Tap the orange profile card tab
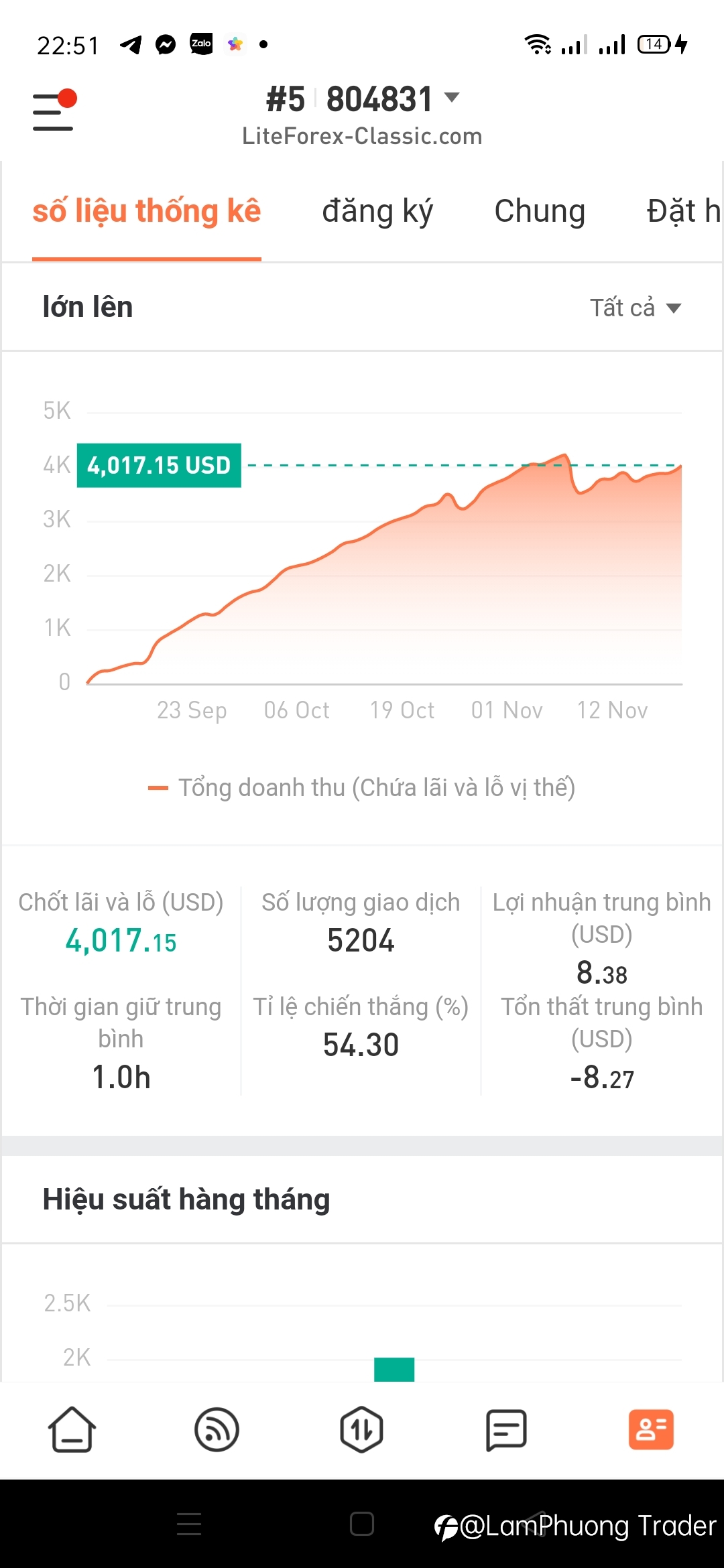724x1568 pixels. [x=651, y=1429]
